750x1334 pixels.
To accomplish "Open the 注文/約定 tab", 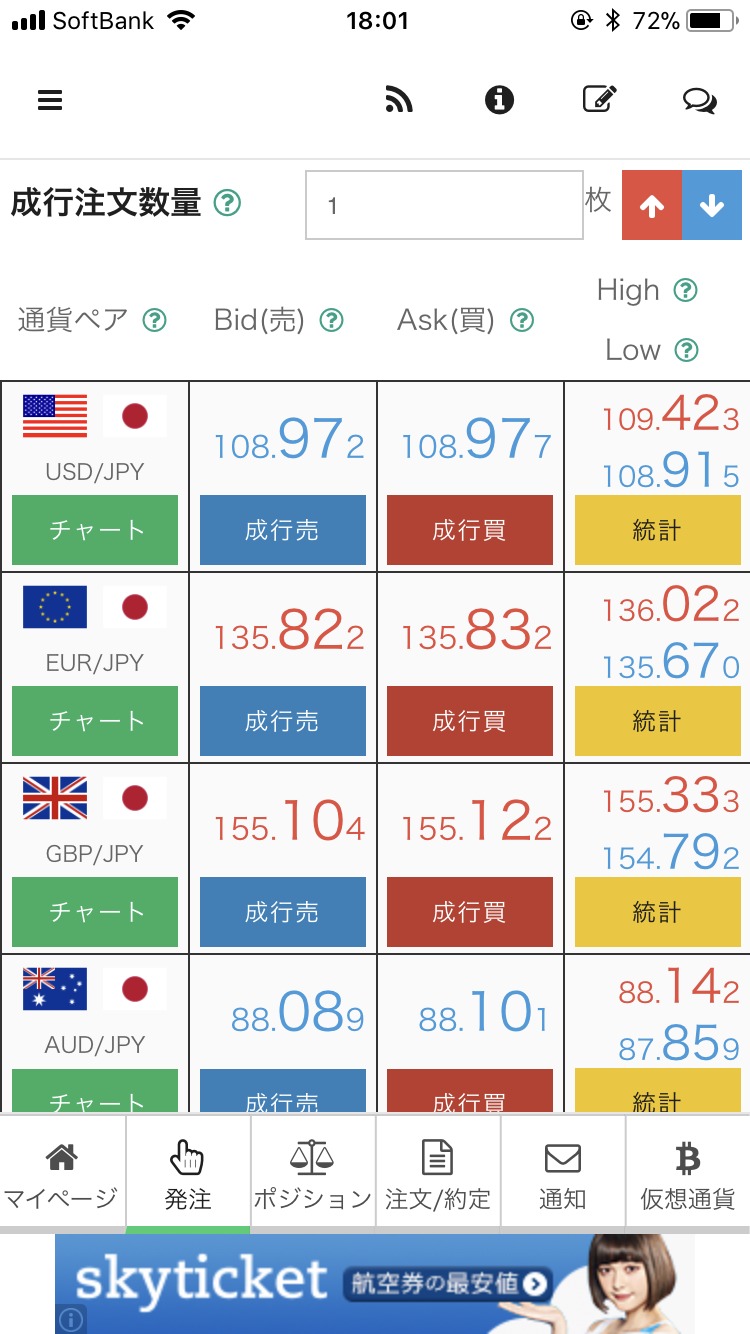I will 438,1177.
